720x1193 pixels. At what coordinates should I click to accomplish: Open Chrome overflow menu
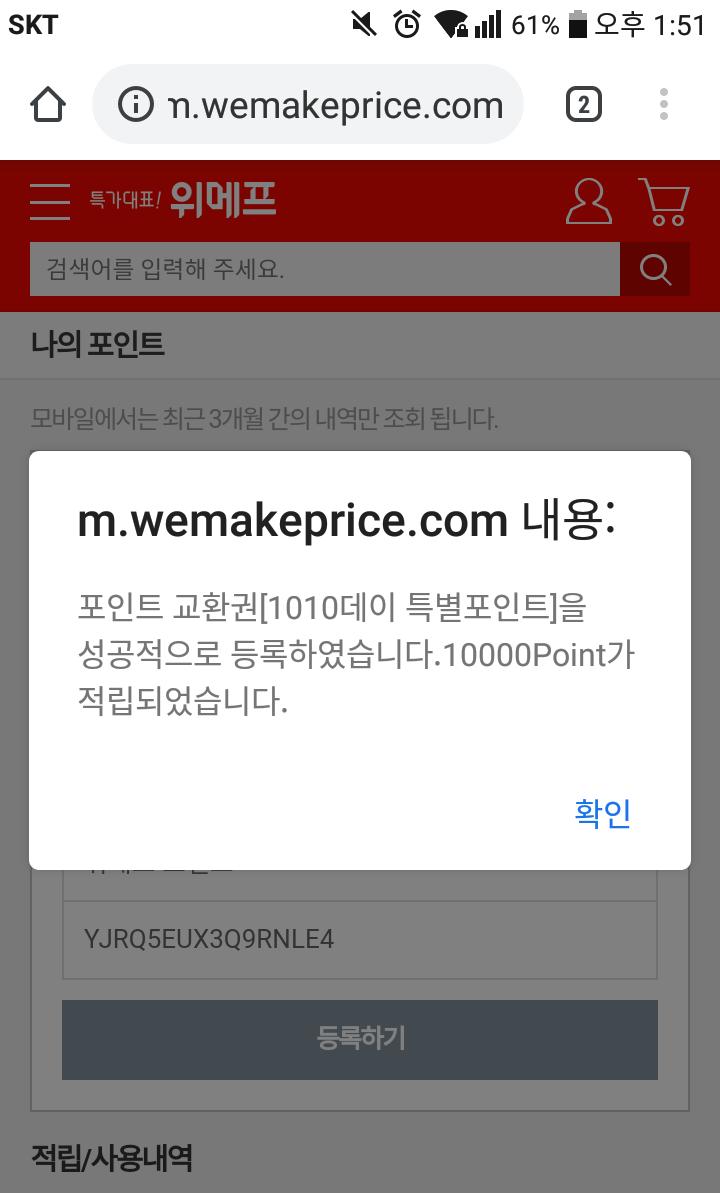click(x=664, y=105)
